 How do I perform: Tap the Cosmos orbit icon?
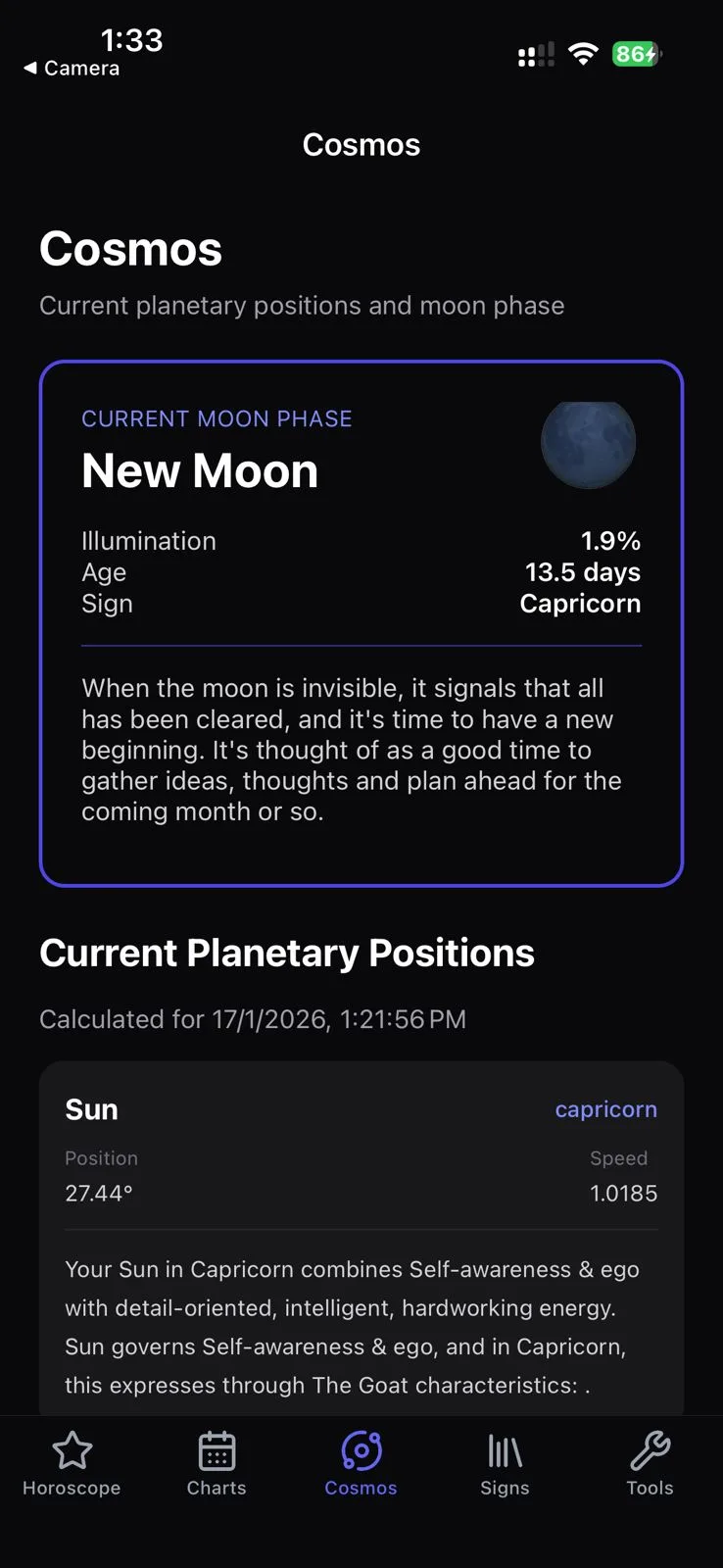coord(361,1450)
